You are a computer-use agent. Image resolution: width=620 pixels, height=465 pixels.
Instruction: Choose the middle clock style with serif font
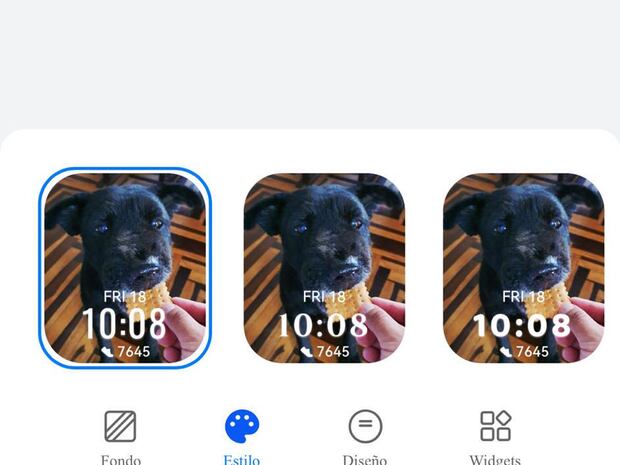325,267
